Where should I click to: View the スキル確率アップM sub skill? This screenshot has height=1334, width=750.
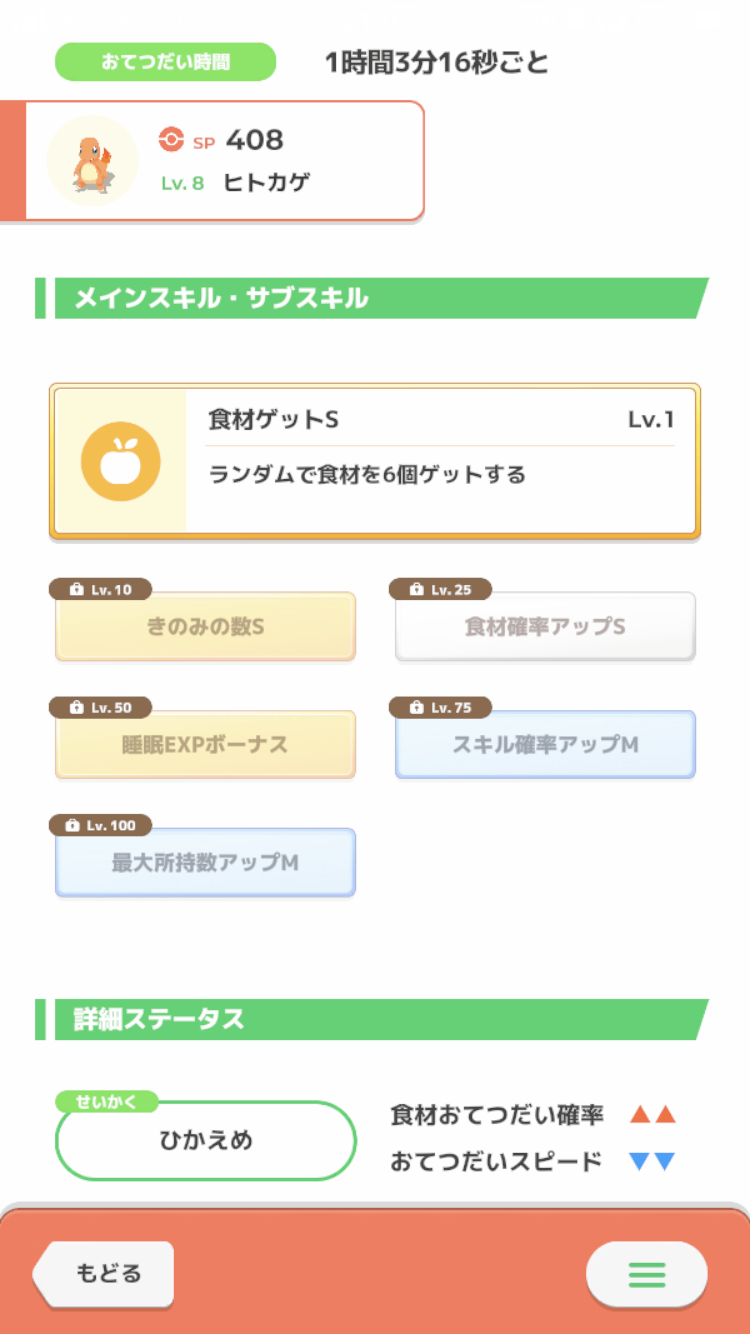(x=545, y=745)
